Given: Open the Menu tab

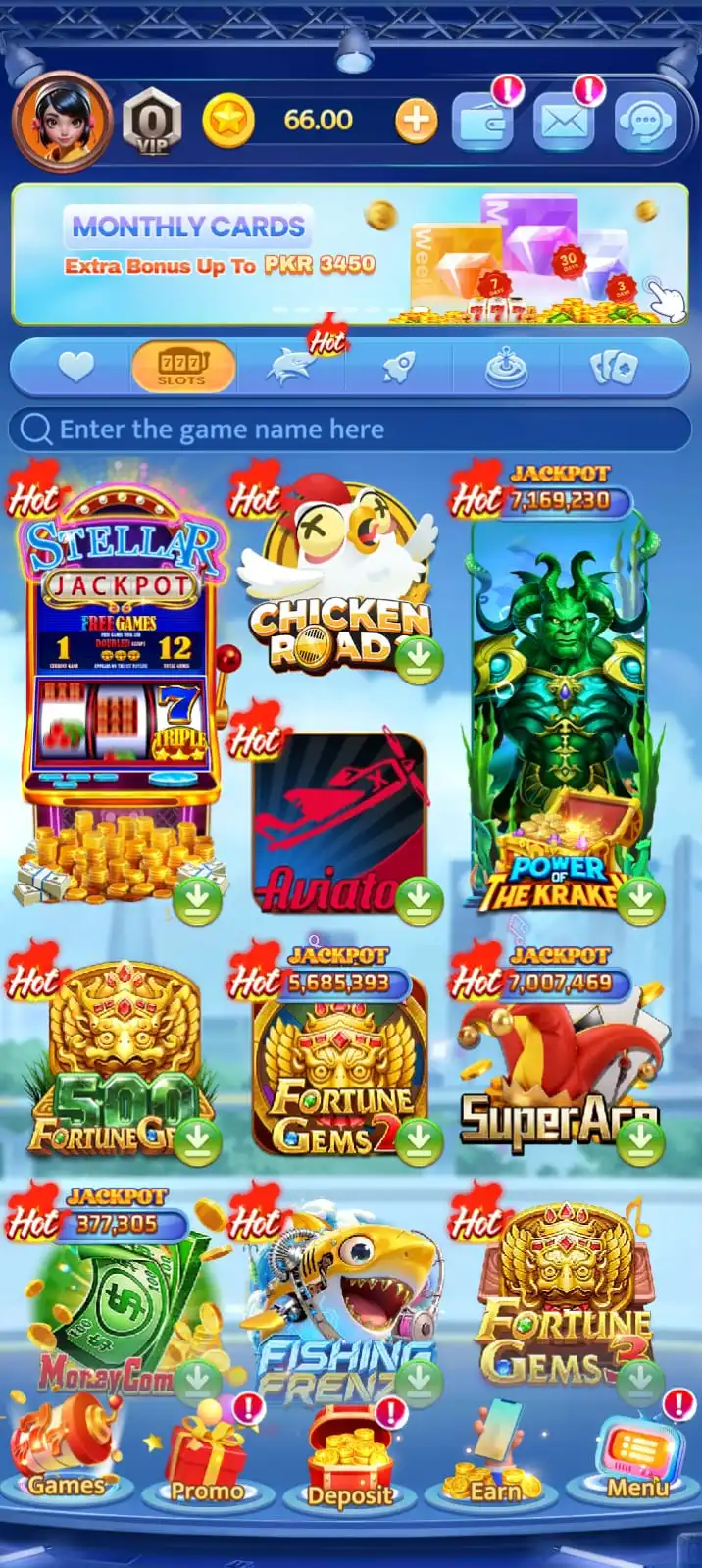Looking at the screenshot, I should tap(637, 1461).
